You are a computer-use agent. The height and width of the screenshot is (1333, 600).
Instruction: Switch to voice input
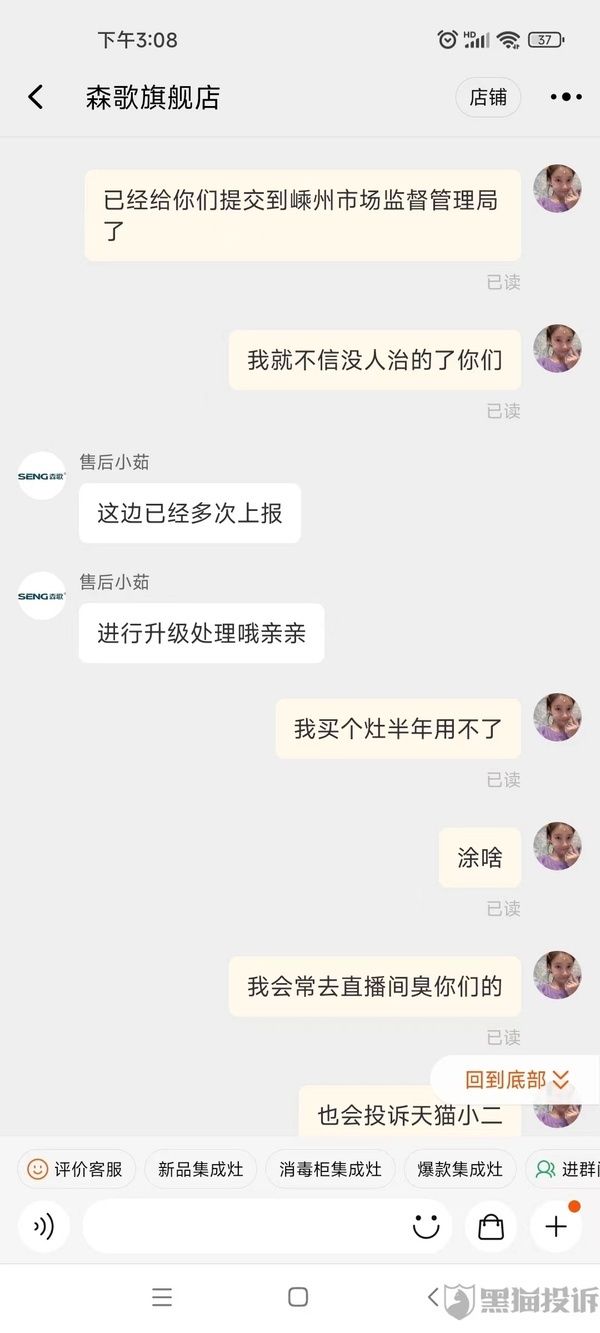[44, 1227]
